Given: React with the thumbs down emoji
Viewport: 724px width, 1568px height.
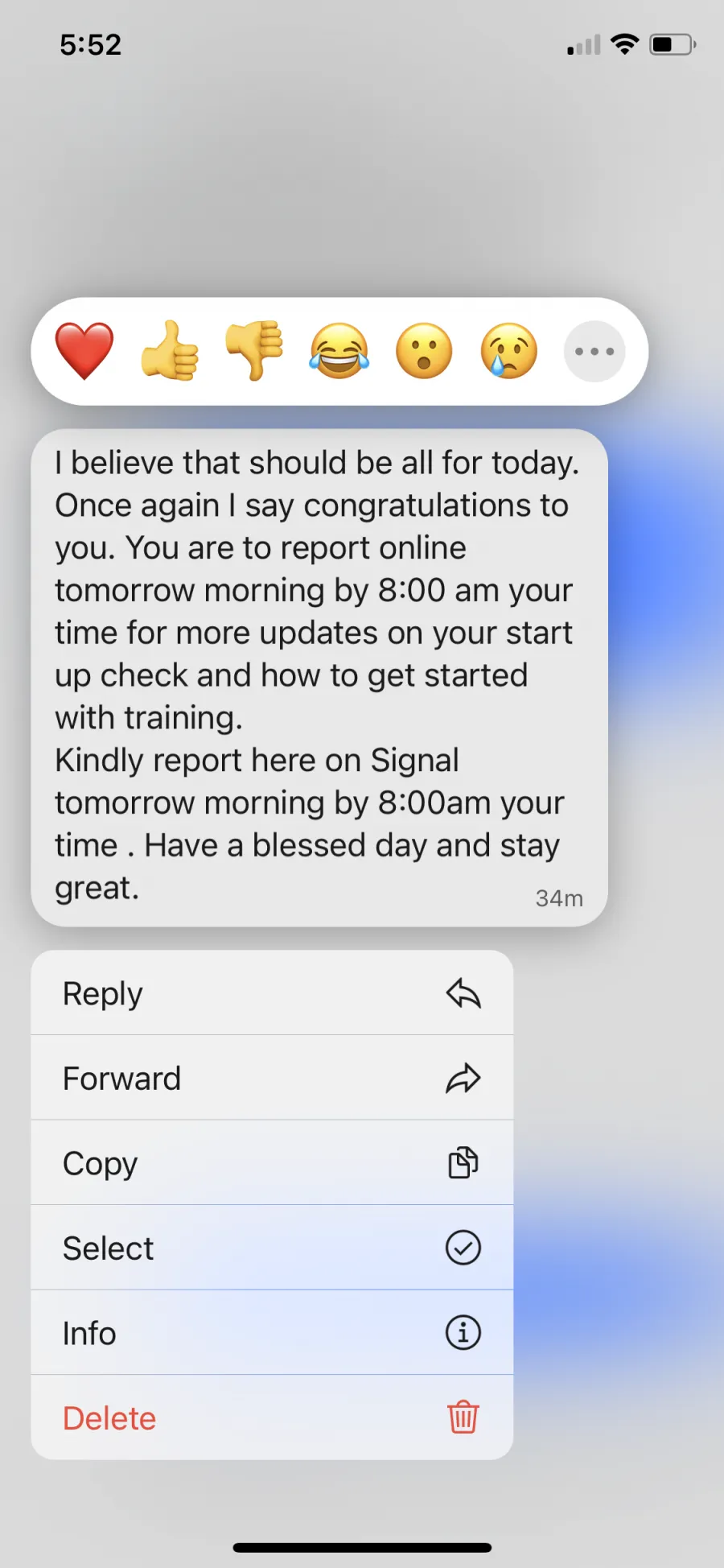Looking at the screenshot, I should (x=255, y=351).
